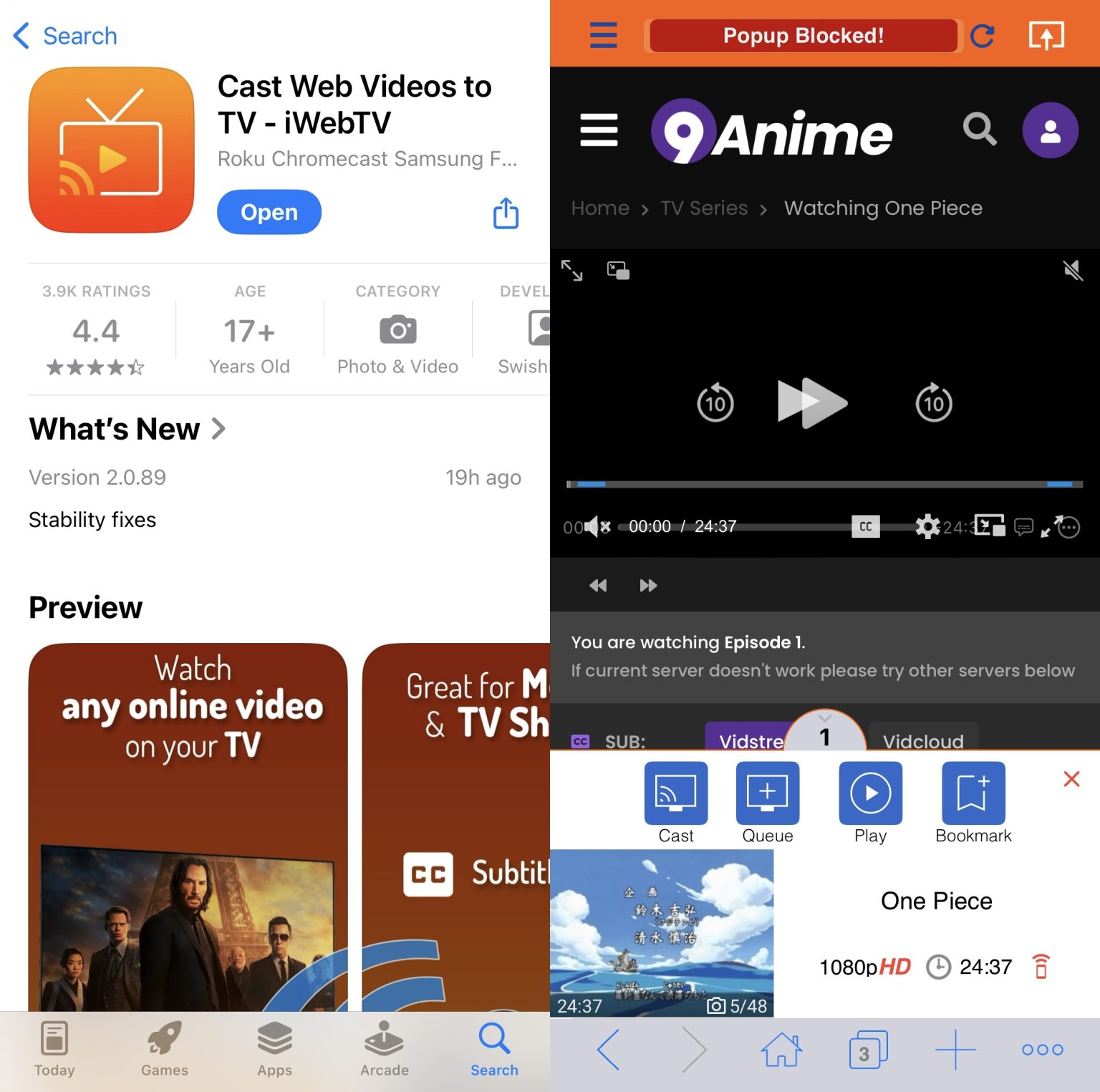This screenshot has width=1100, height=1092.
Task: Open the 9Anime search magnifier
Action: (979, 130)
